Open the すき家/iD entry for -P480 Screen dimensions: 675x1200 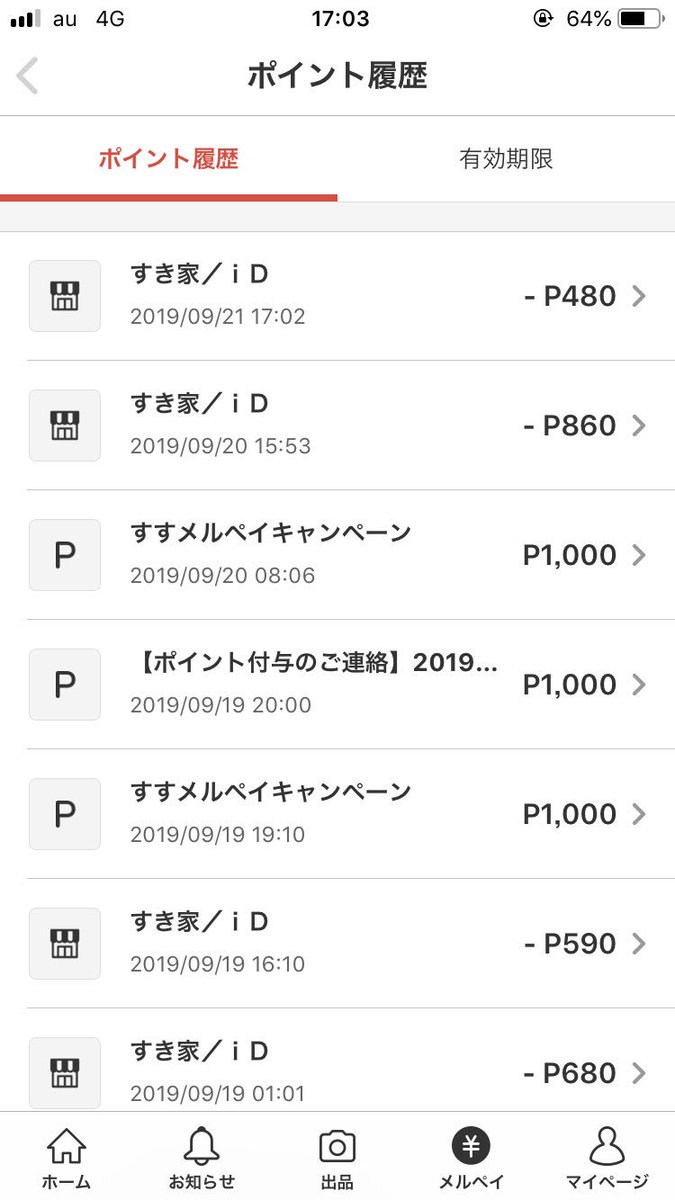tap(337, 296)
